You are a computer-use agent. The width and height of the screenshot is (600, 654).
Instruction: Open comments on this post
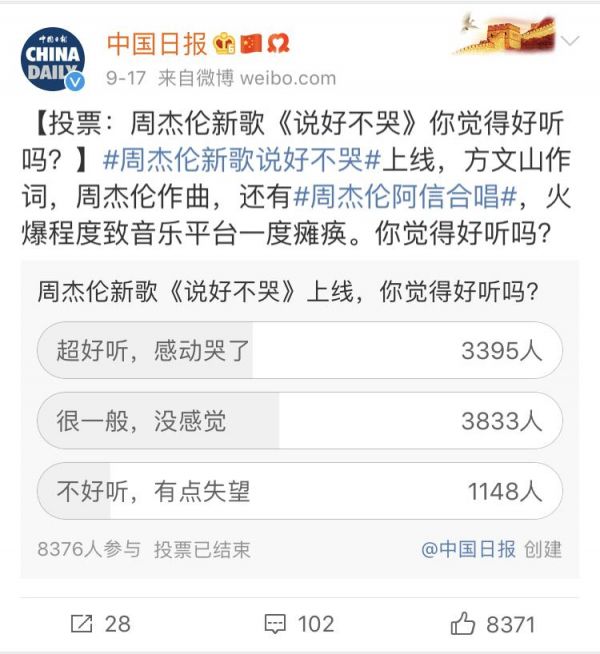[x=299, y=624]
